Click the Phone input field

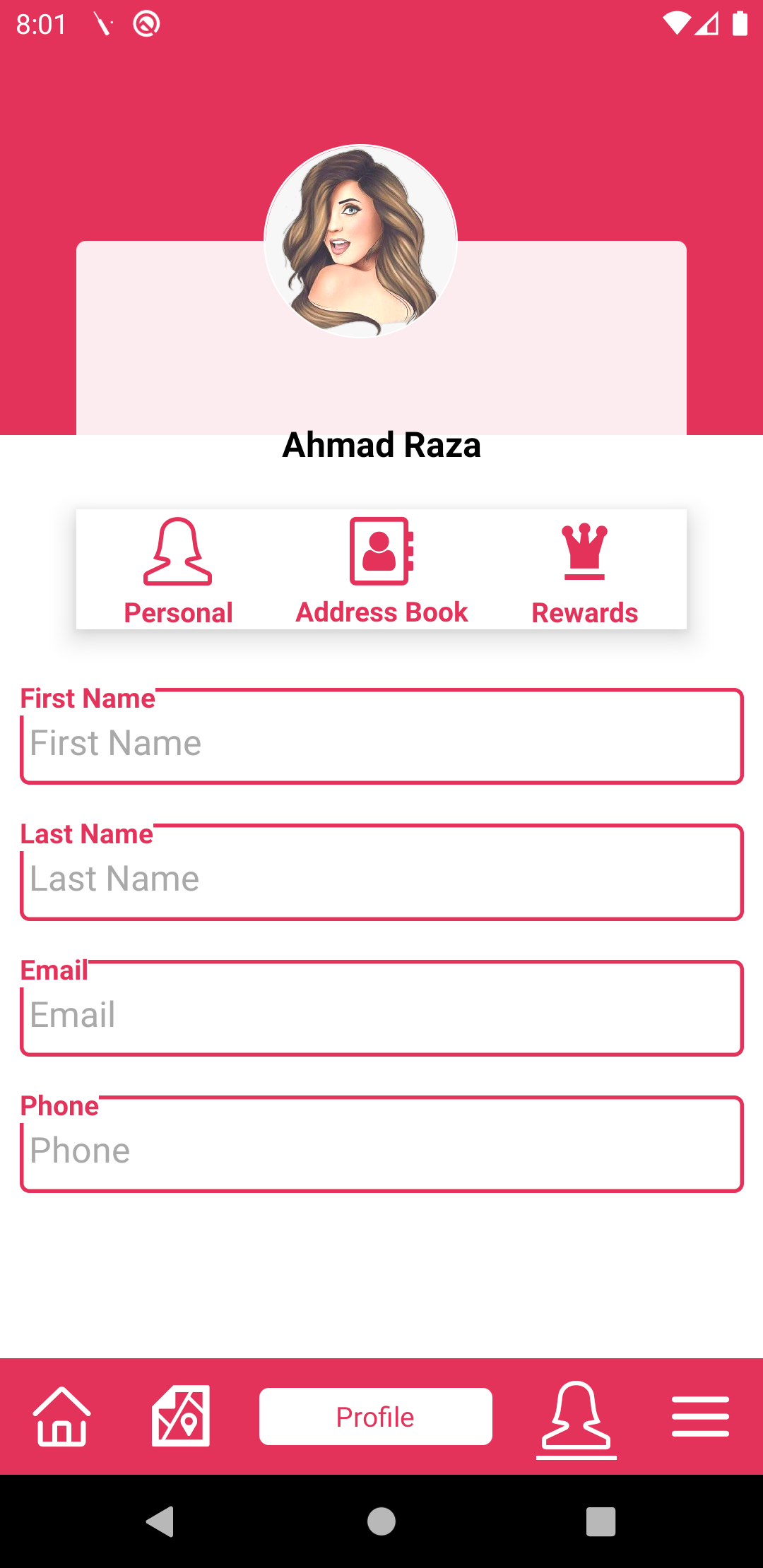pyautogui.click(x=381, y=1150)
